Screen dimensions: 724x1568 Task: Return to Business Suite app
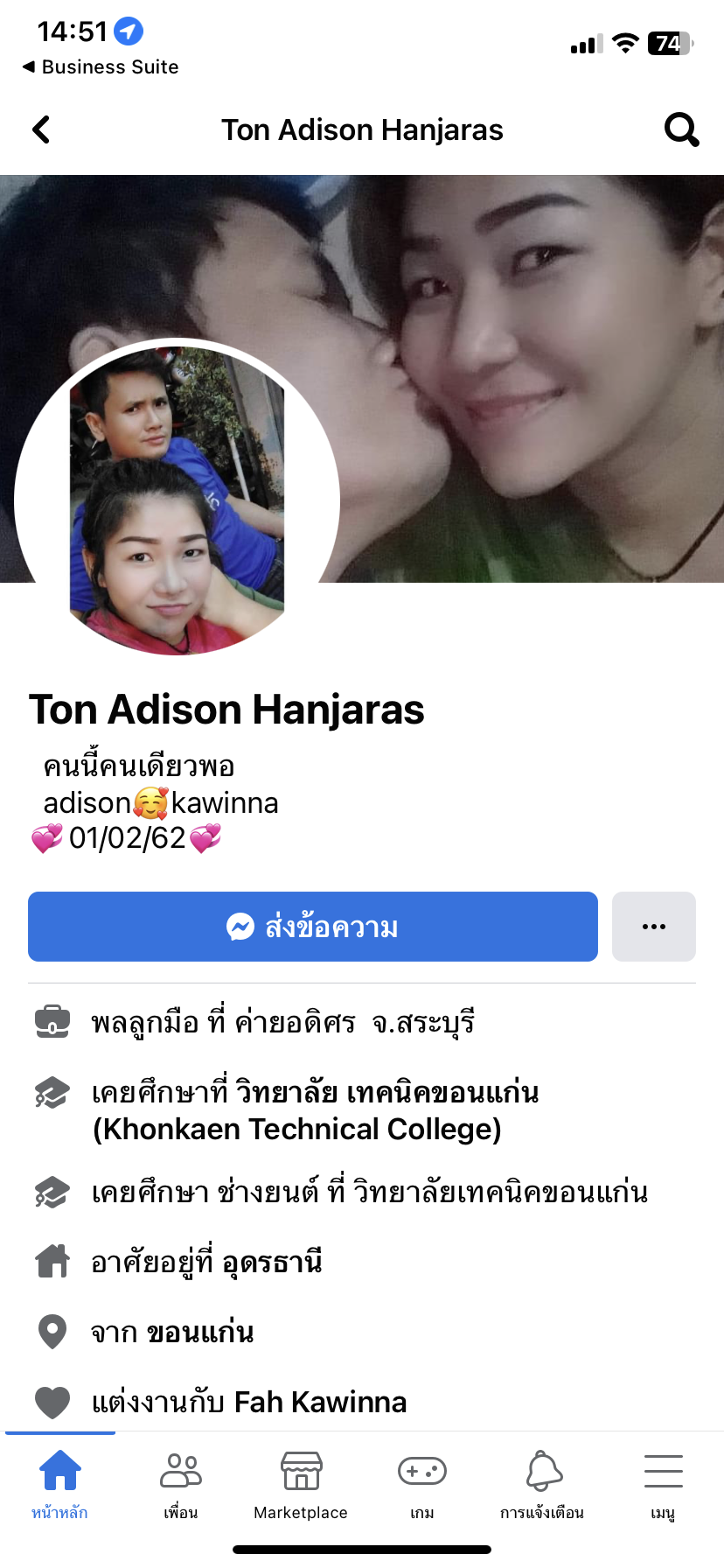[x=101, y=66]
